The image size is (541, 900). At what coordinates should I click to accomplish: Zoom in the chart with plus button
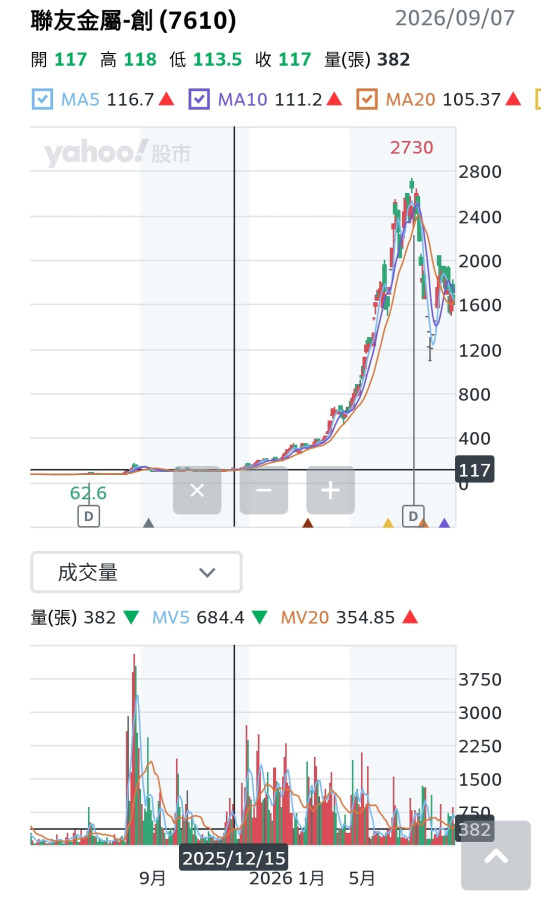(330, 490)
